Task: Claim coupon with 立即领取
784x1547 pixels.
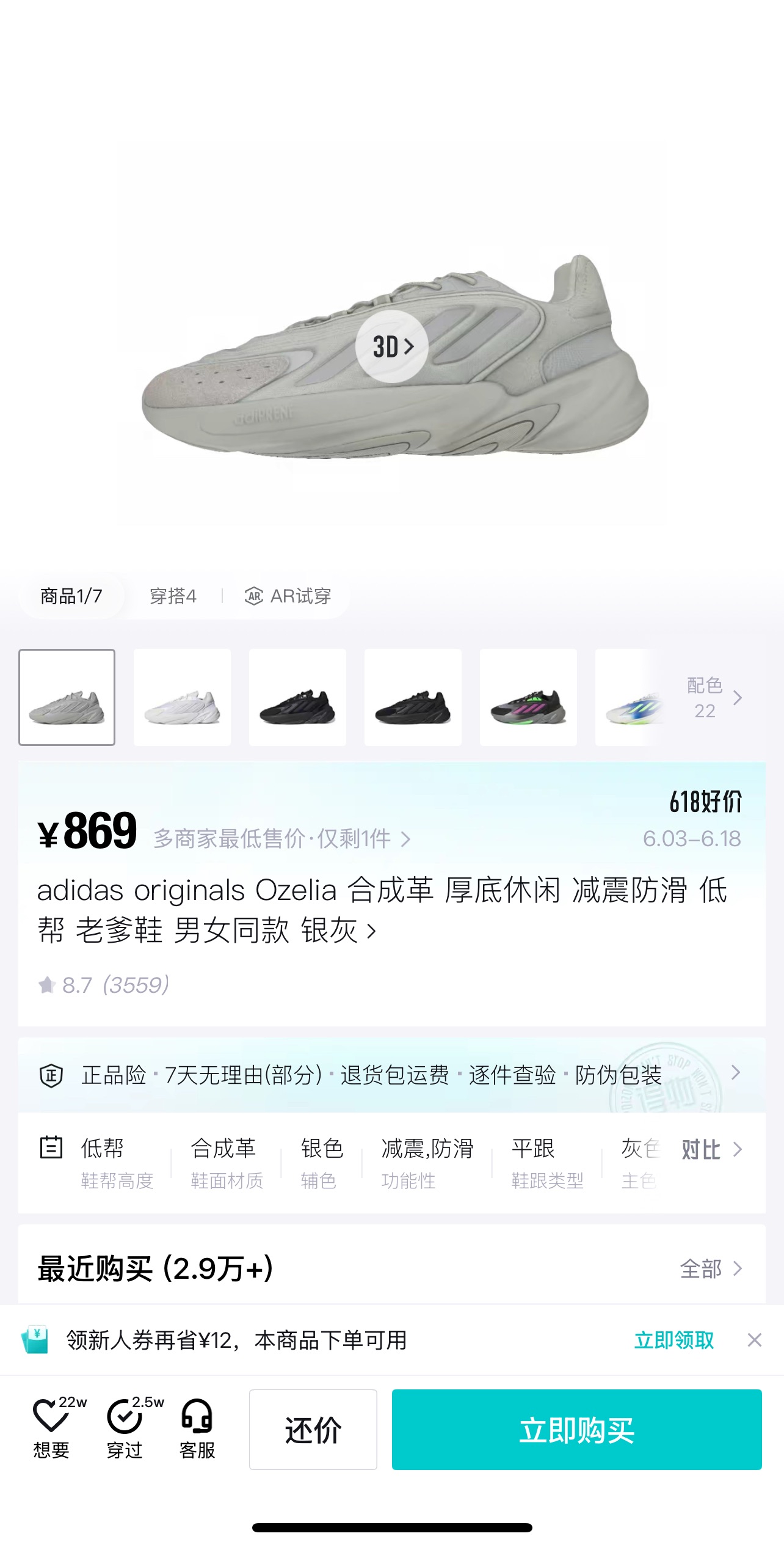Action: click(x=673, y=1340)
